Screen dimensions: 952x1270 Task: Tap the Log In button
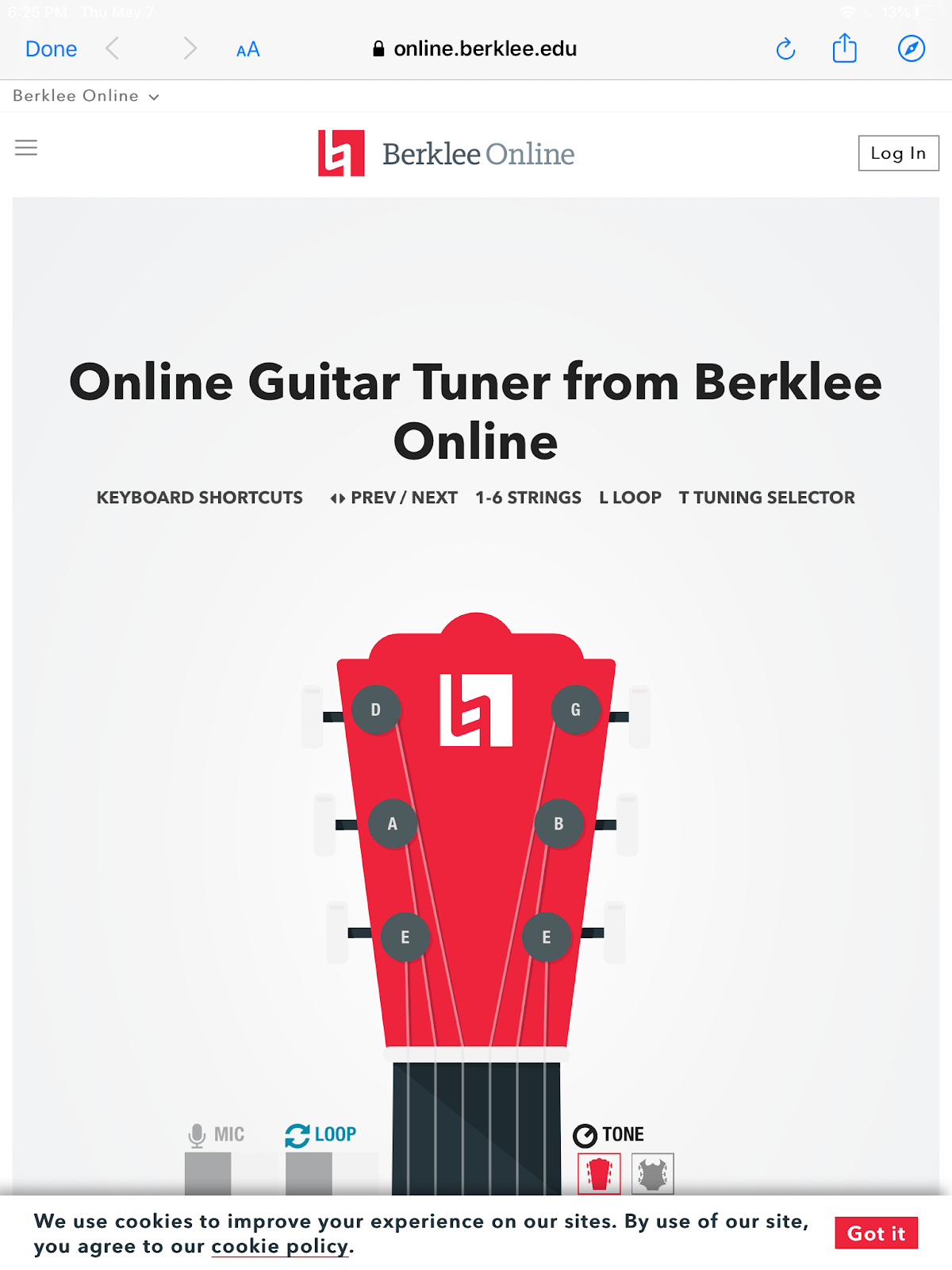(x=898, y=153)
